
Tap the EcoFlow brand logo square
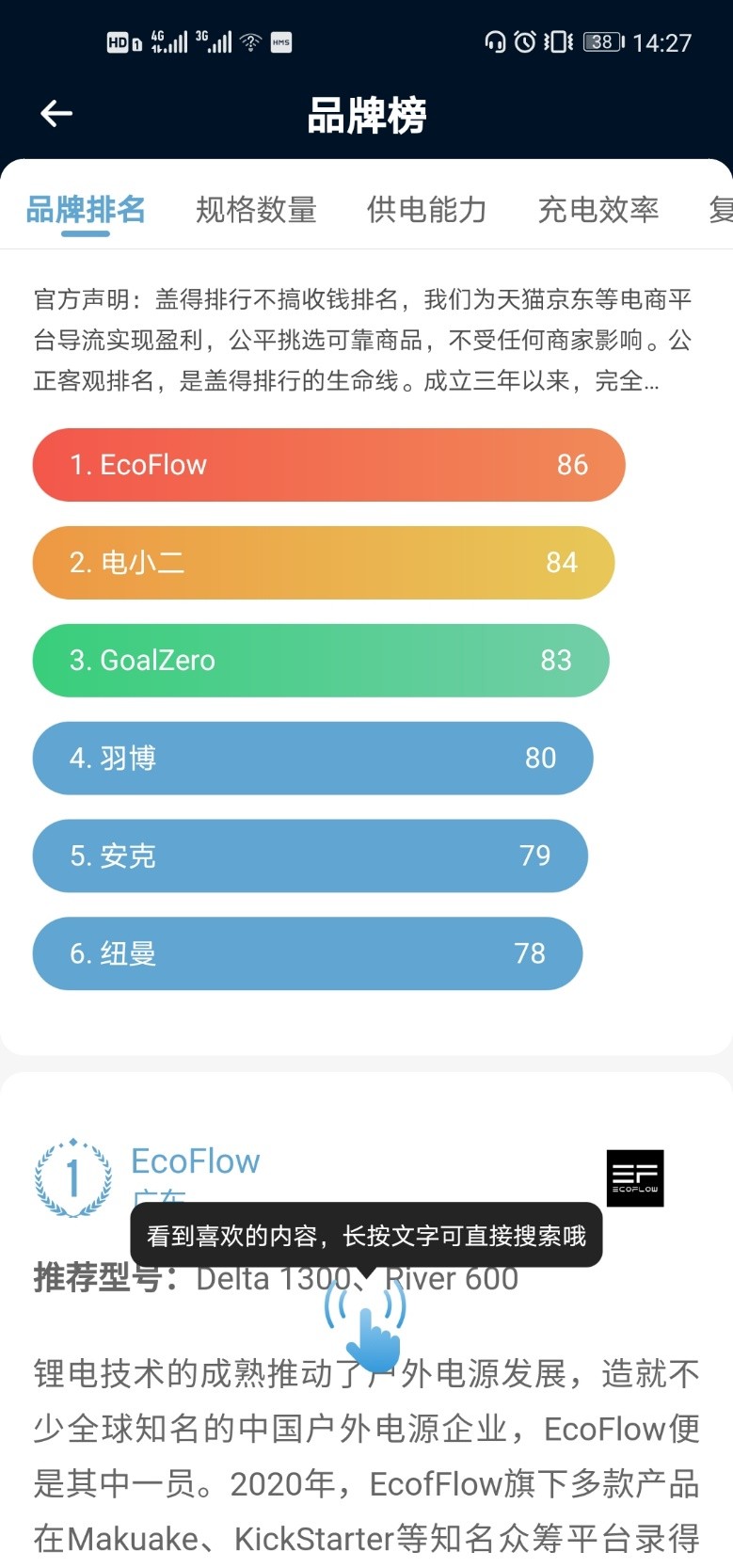coord(634,1177)
